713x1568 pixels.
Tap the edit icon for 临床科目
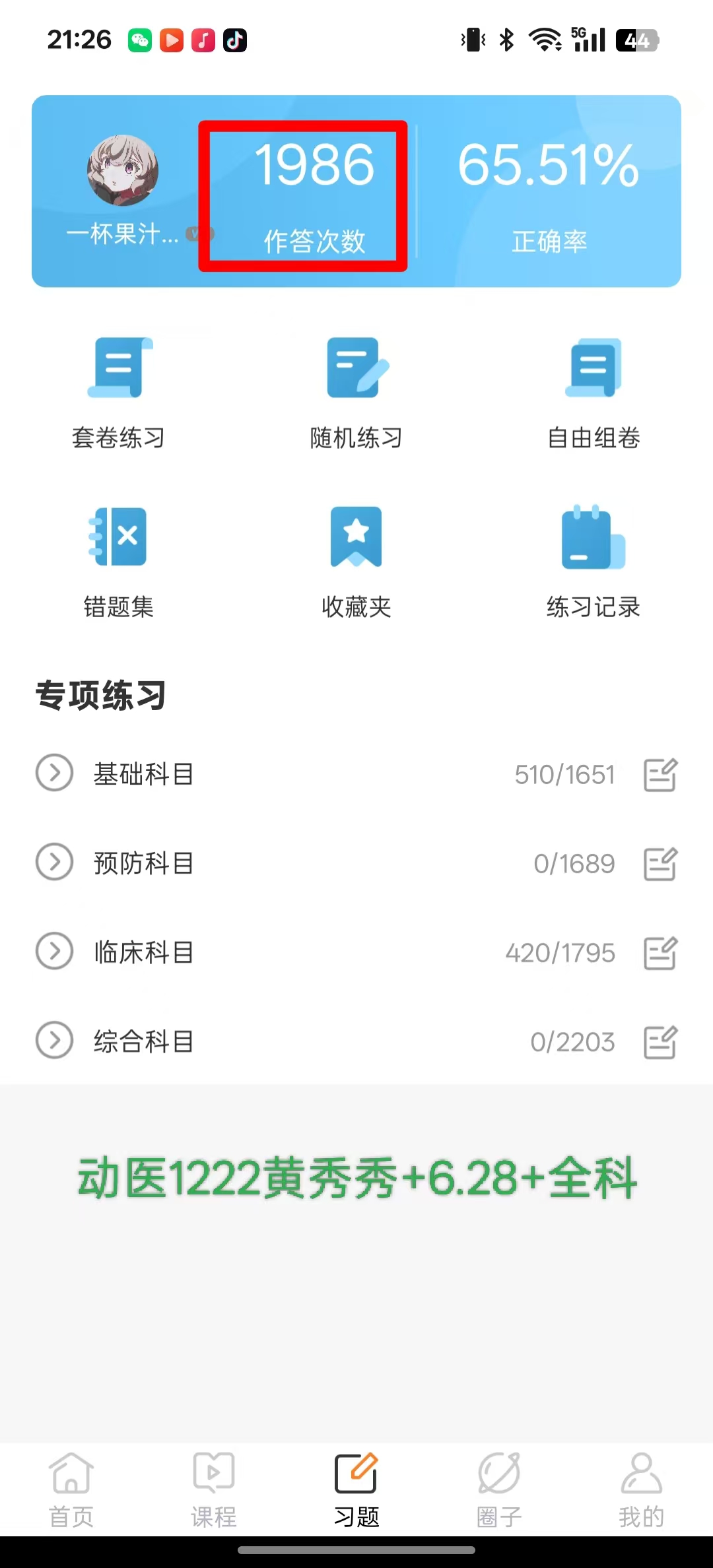660,952
